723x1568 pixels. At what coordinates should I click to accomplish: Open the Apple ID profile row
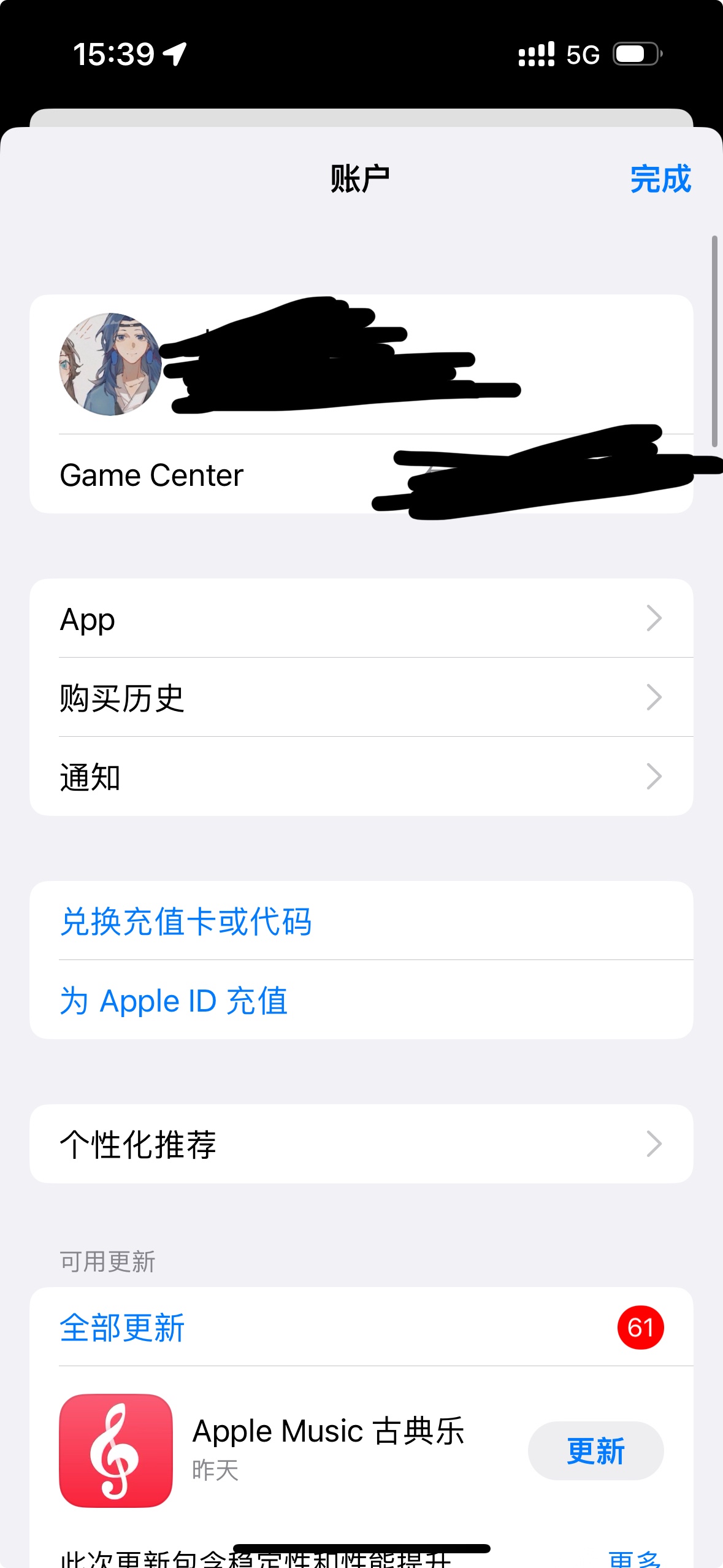point(361,364)
